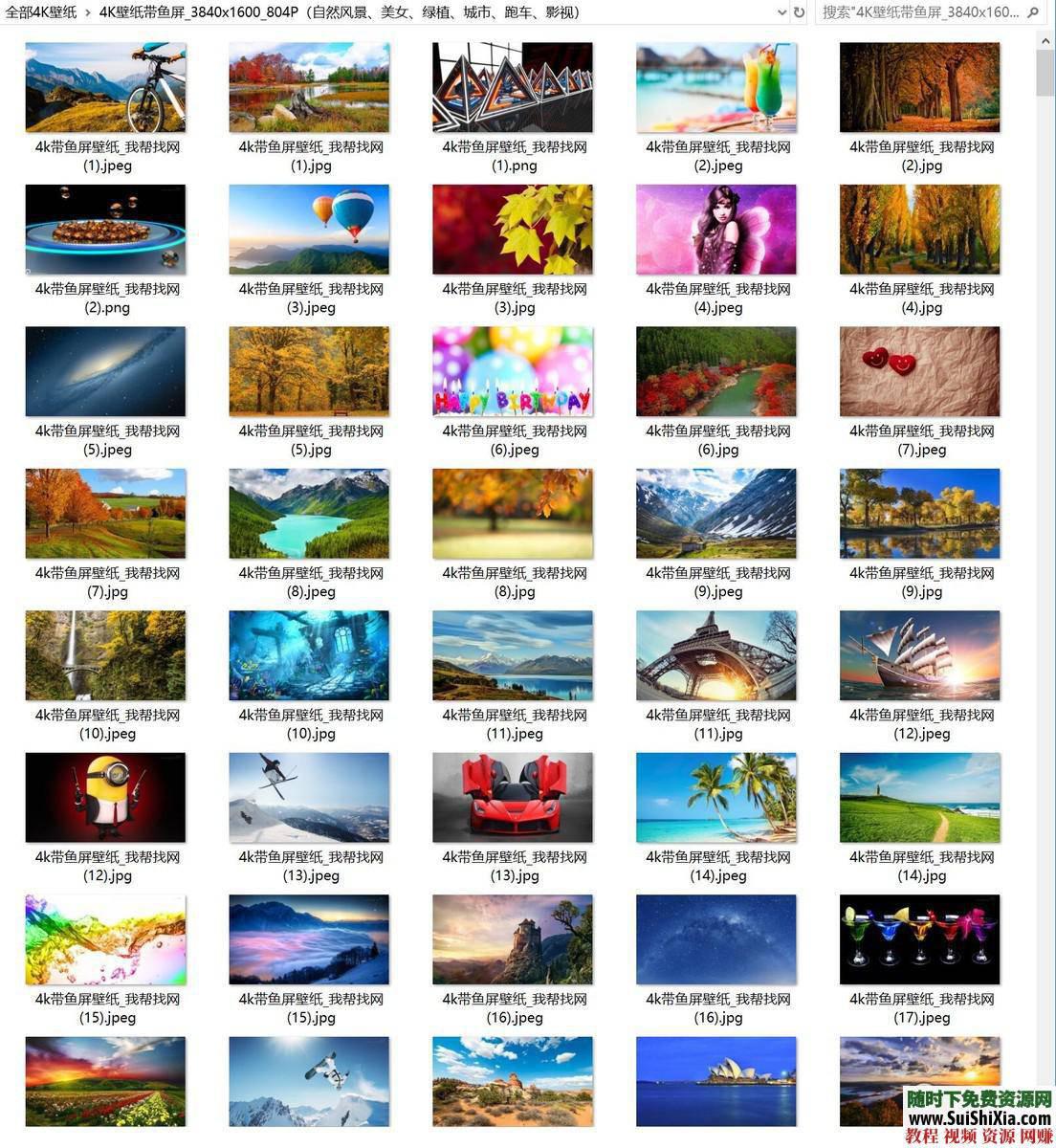Select the cocktail drinks file (2).jpeg
Image resolution: width=1056 pixels, height=1148 pixels.
point(716,87)
